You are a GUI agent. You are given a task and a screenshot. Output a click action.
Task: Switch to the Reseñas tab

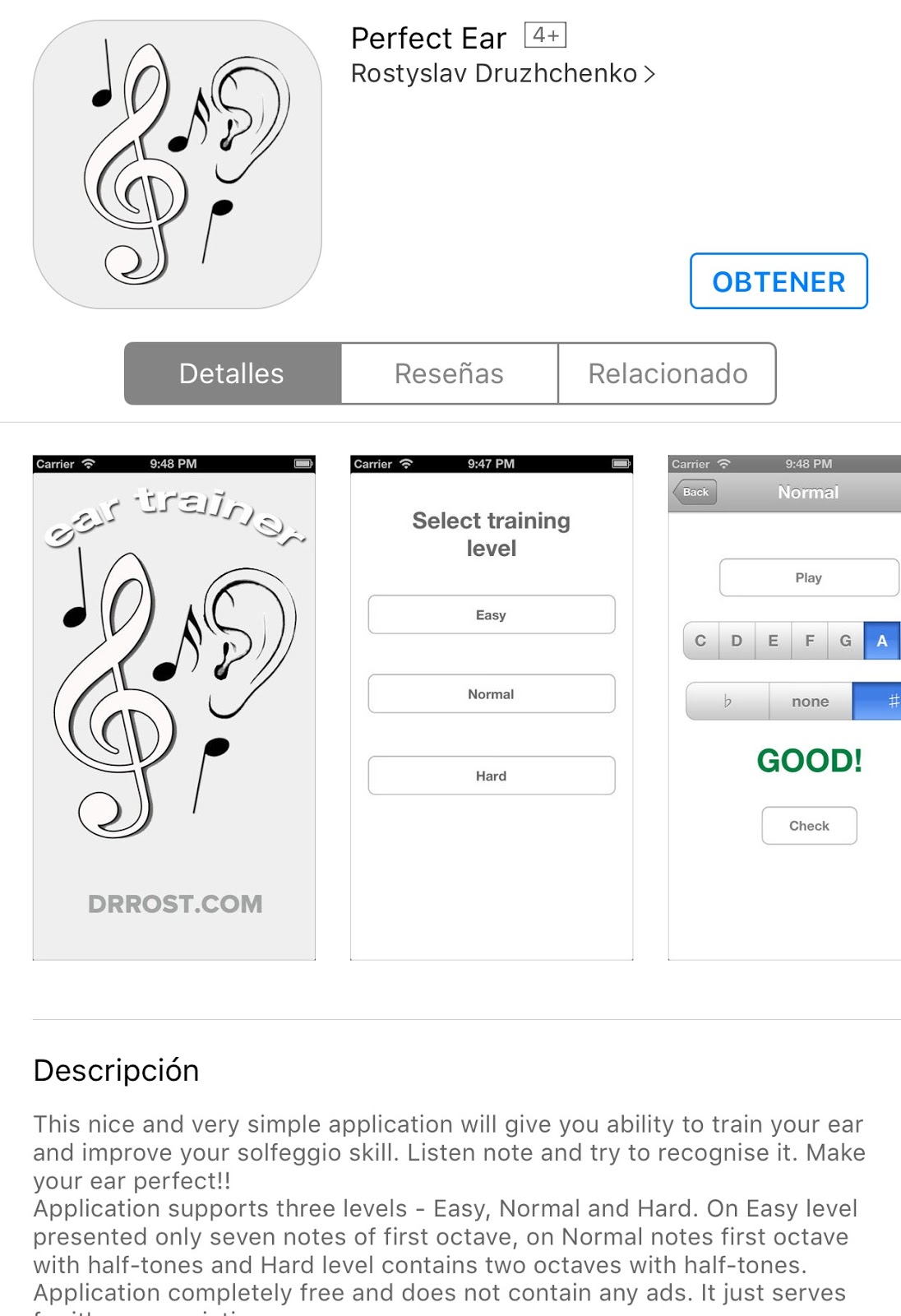click(449, 373)
